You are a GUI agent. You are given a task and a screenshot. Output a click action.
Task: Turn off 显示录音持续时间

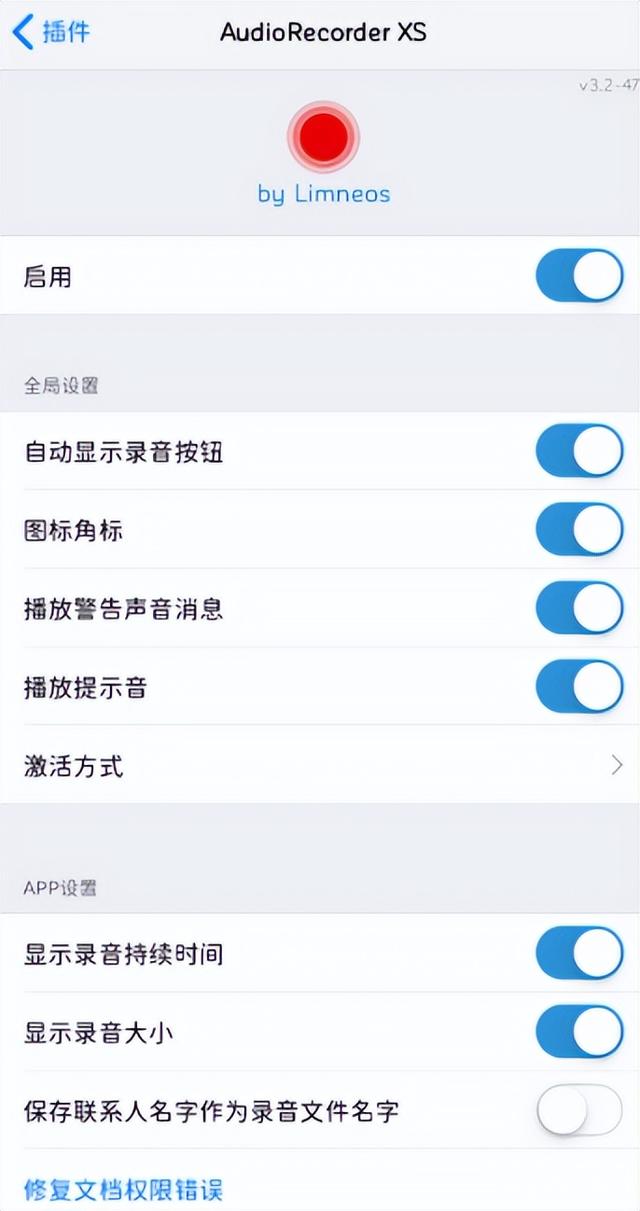579,953
